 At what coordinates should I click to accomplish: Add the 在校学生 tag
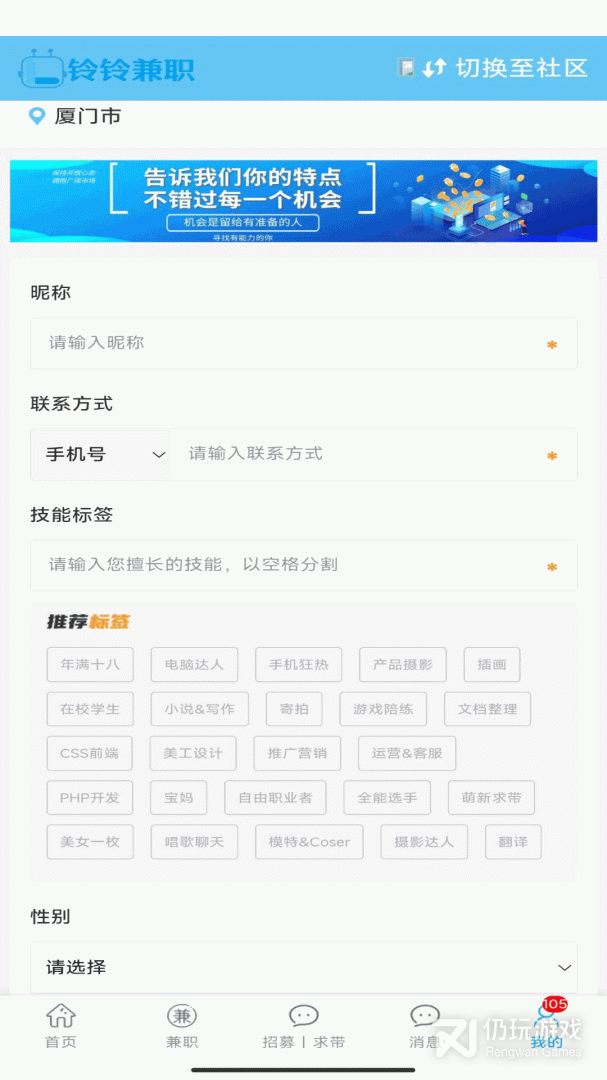tap(90, 709)
